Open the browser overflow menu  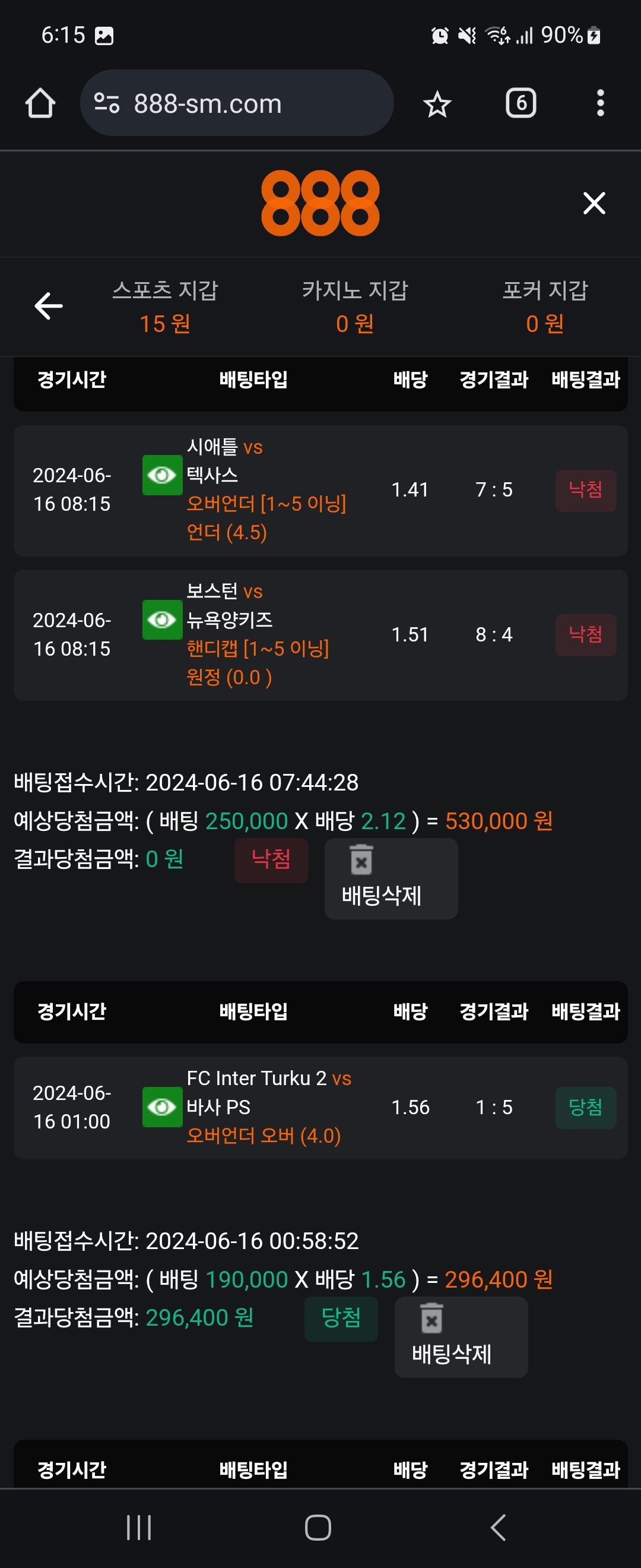[x=599, y=103]
